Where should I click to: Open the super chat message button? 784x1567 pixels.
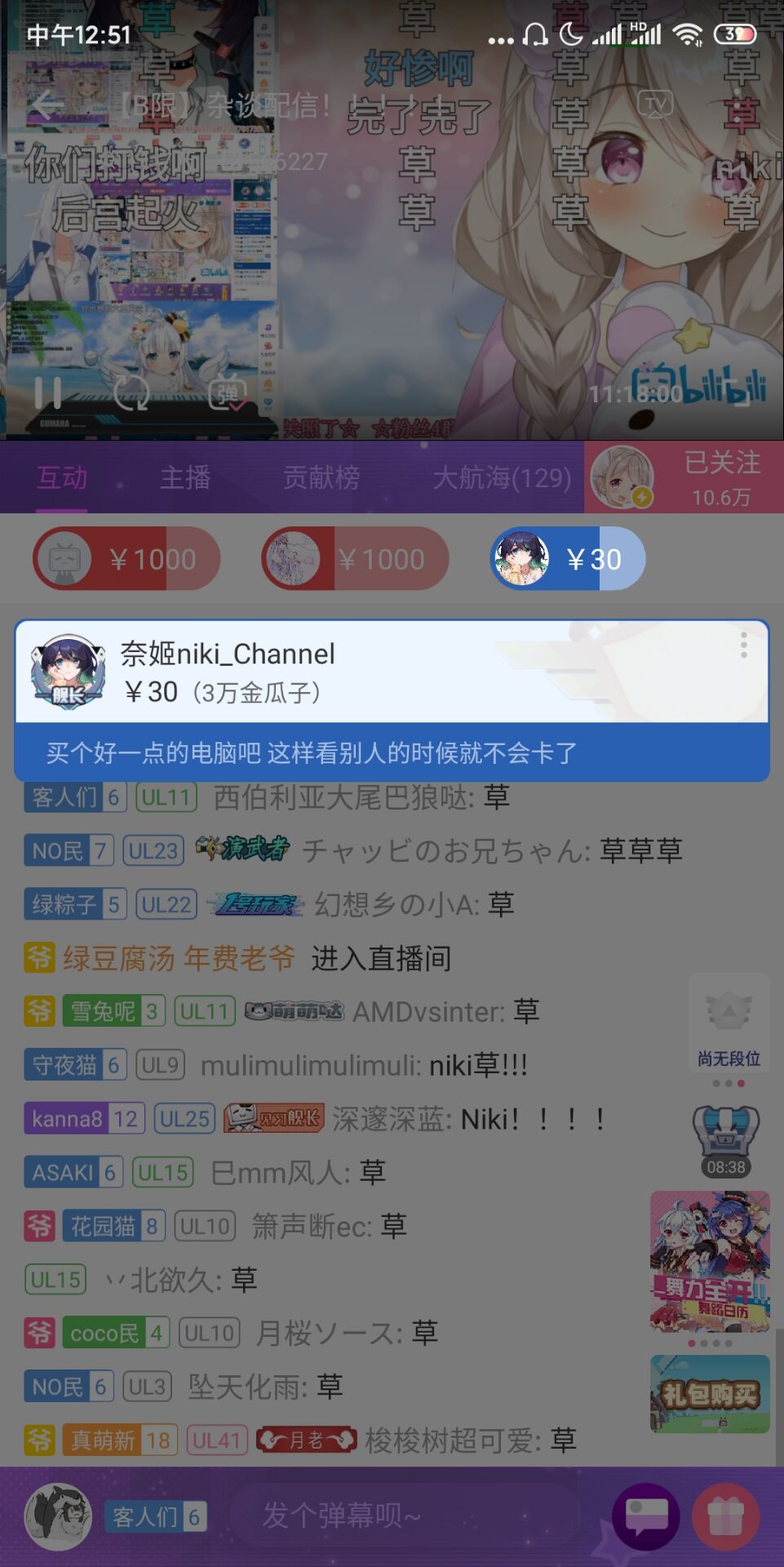646,1516
